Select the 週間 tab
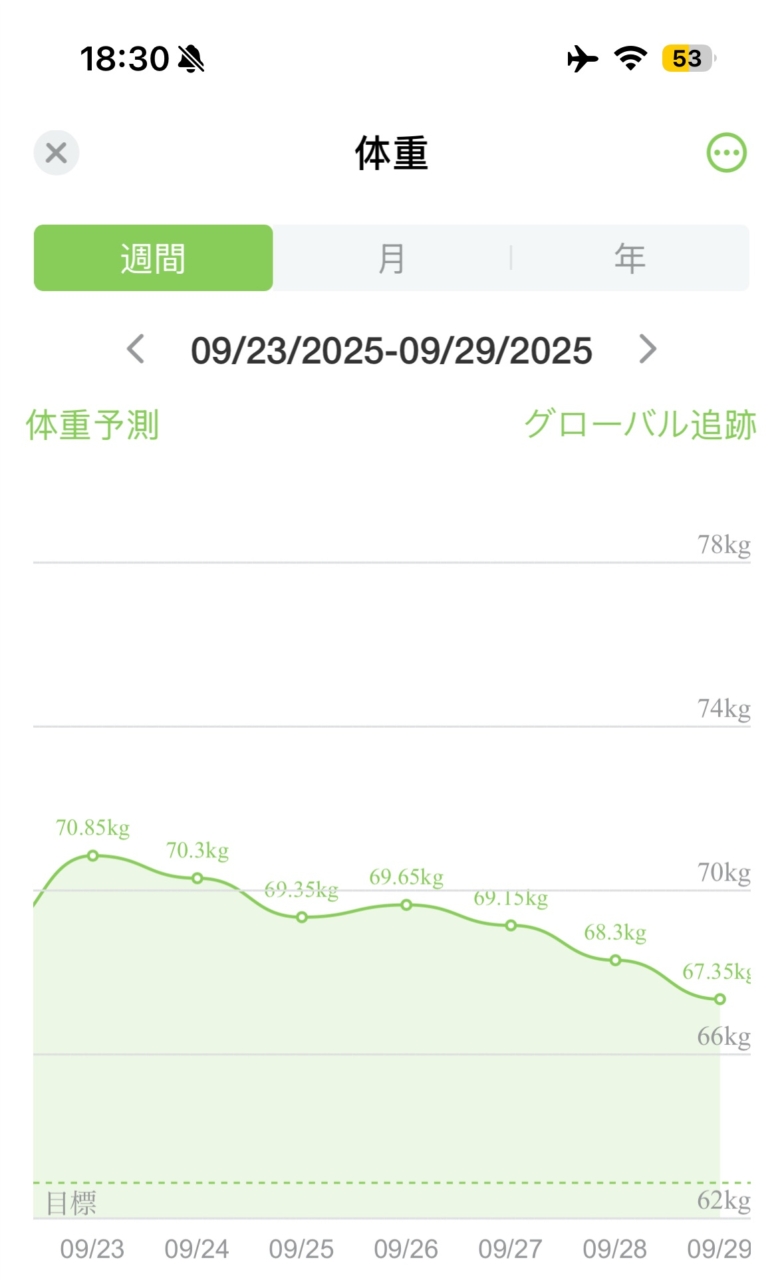784x1280 pixels. coord(153,258)
